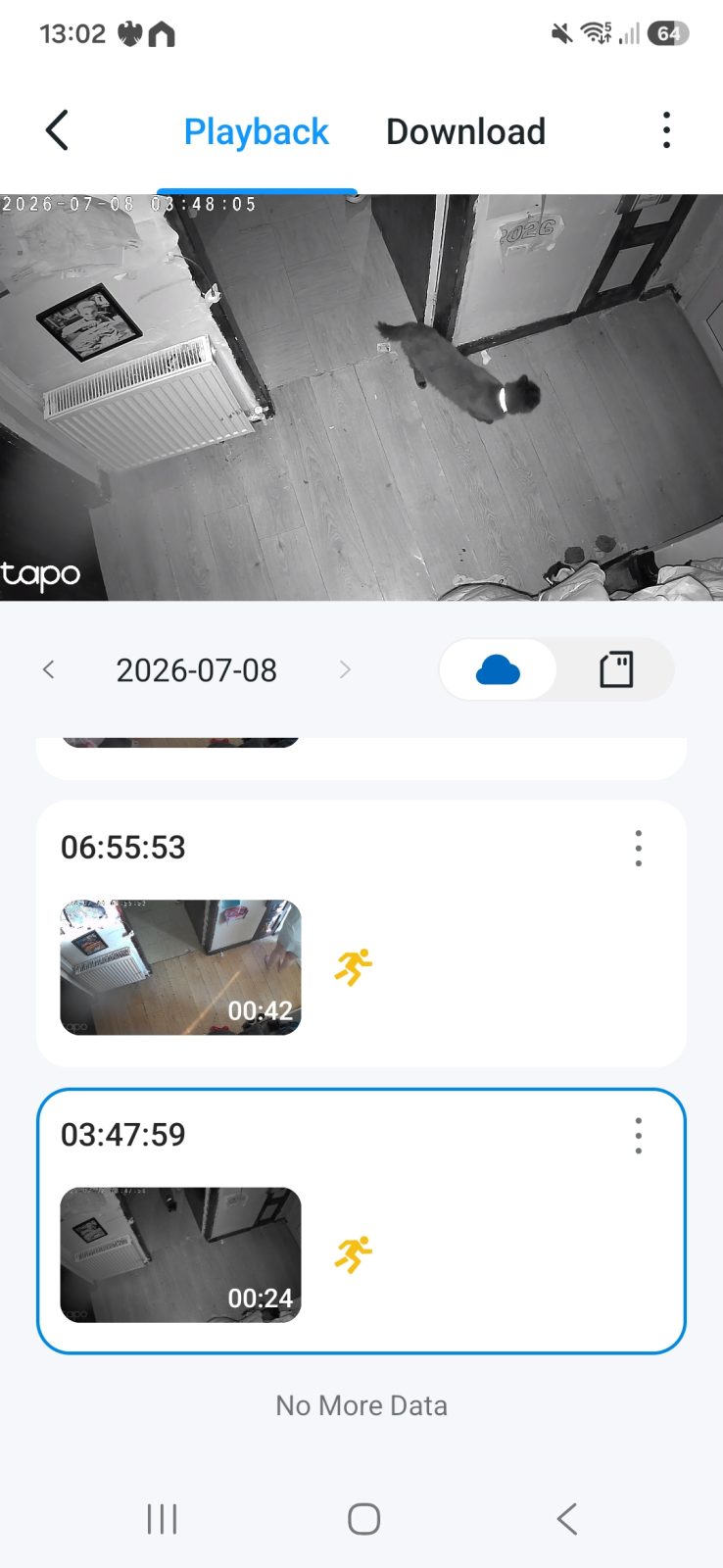Play the 06:55:53 recording thumbnail
This screenshot has height=1568, width=723.
[x=180, y=967]
